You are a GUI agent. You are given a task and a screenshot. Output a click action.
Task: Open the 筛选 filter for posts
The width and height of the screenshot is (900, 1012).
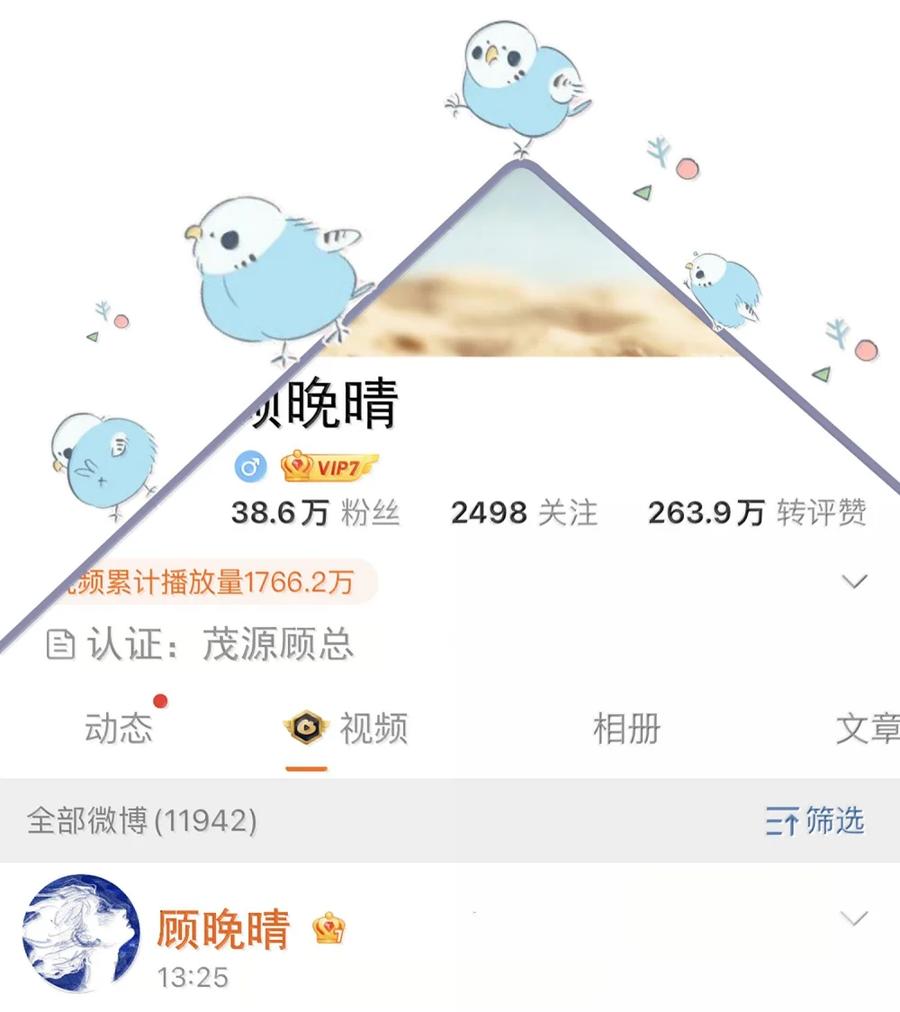[815, 820]
